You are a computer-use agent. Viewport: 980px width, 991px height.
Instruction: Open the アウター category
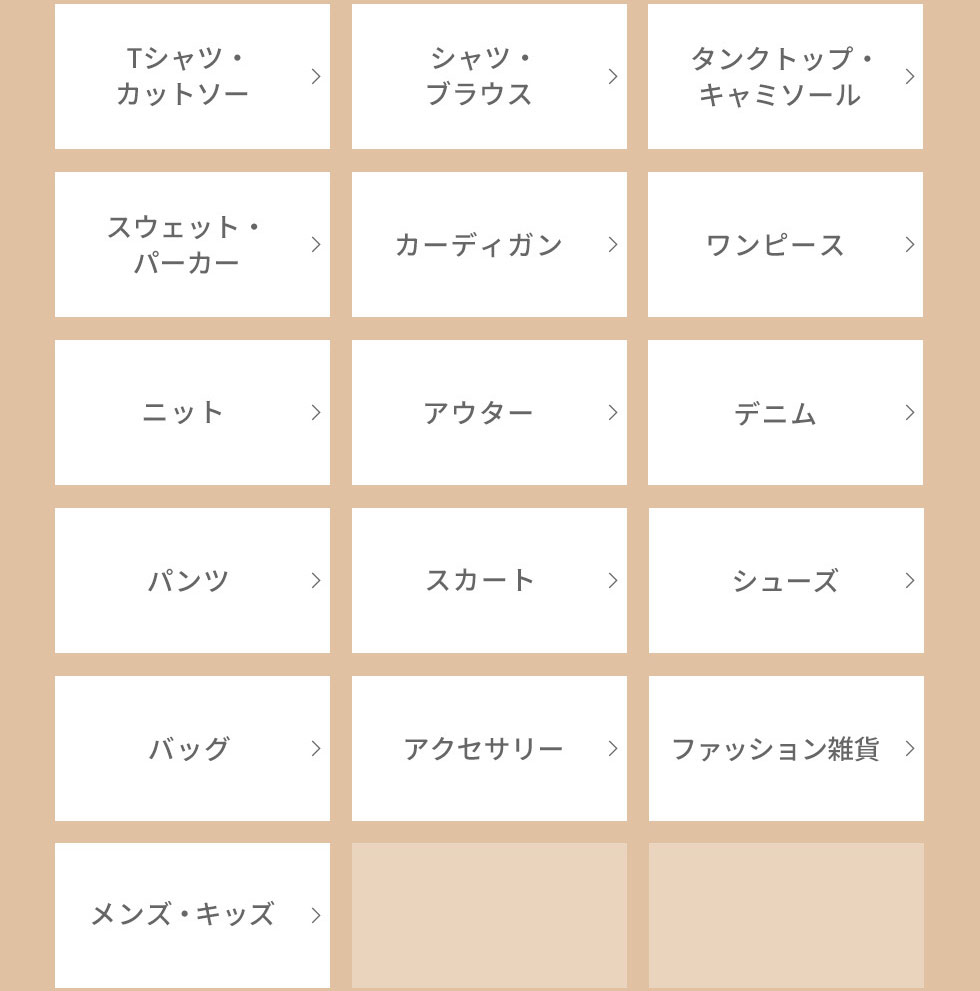tap(489, 413)
